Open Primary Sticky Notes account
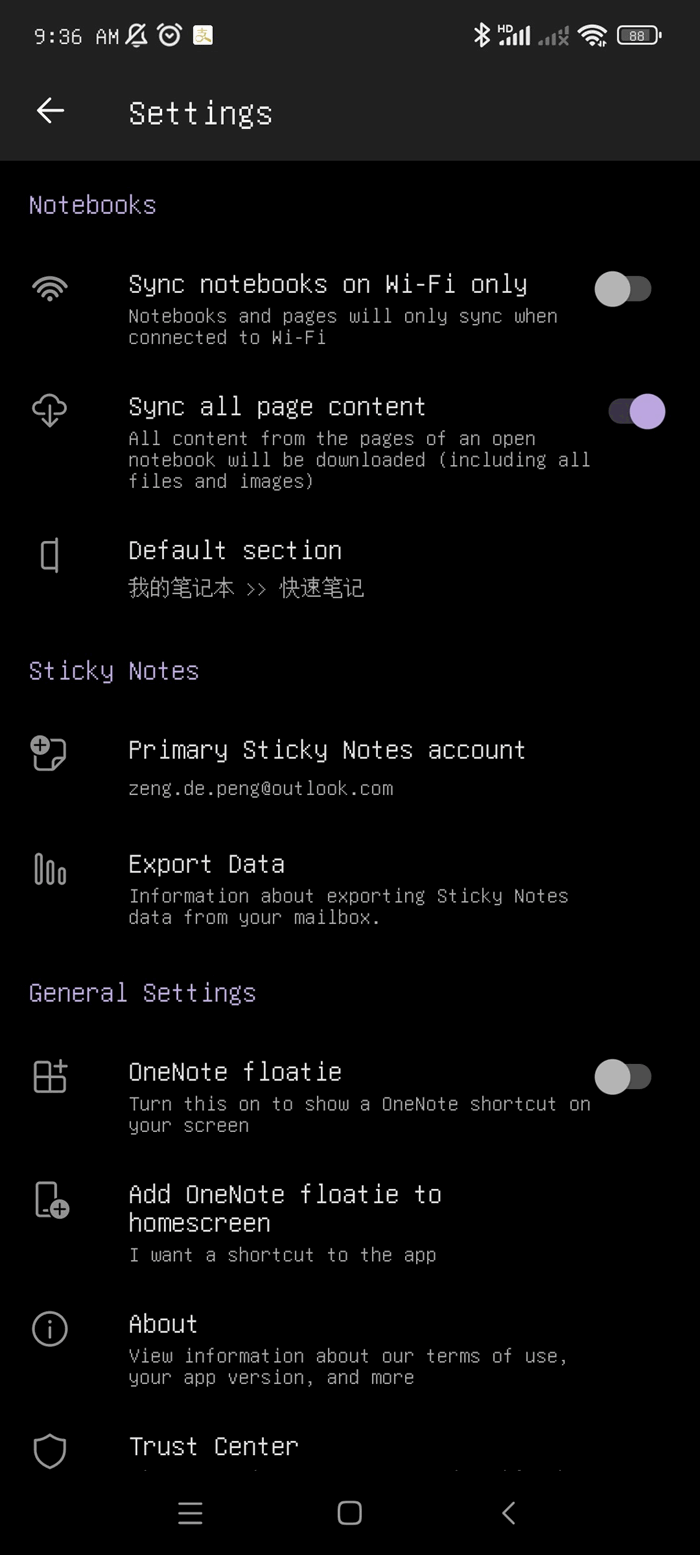700x1555 pixels. (x=350, y=767)
